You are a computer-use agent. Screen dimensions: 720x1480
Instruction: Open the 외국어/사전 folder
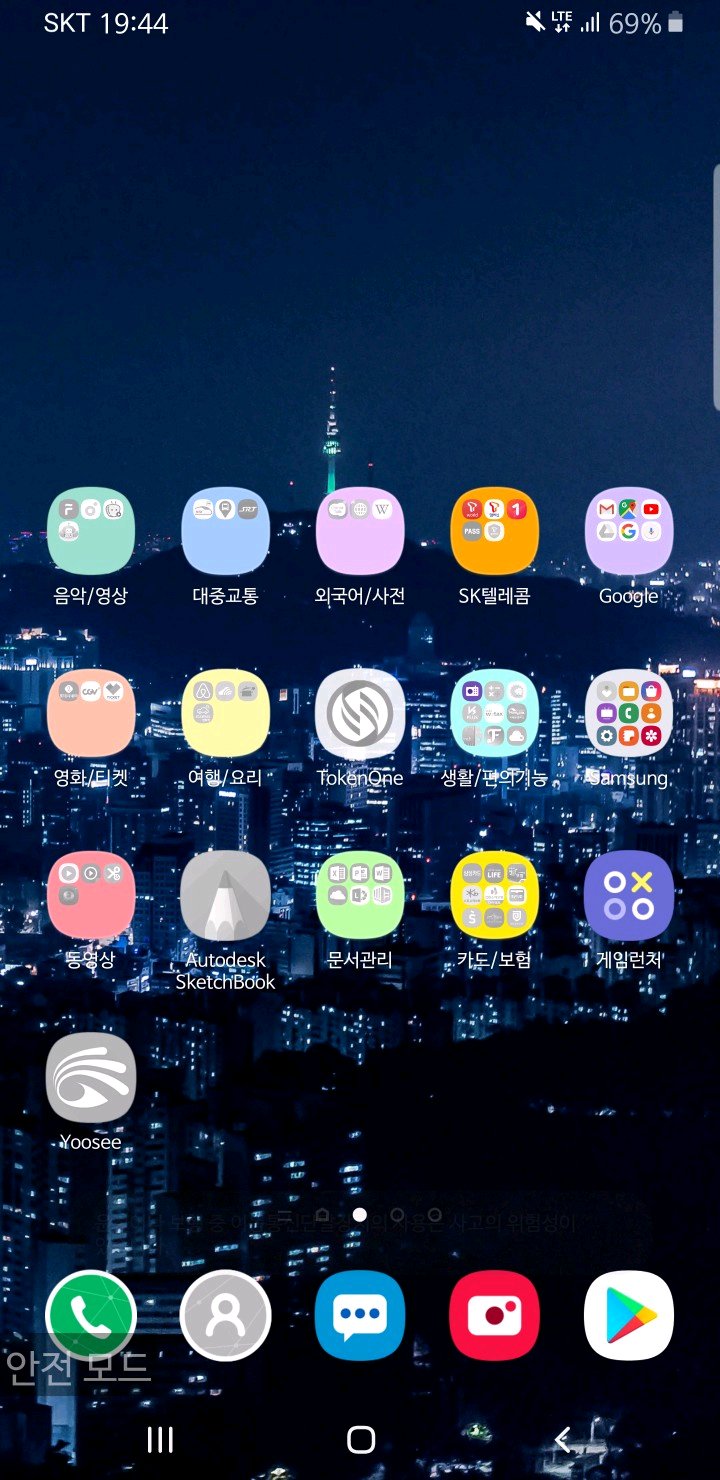360,531
